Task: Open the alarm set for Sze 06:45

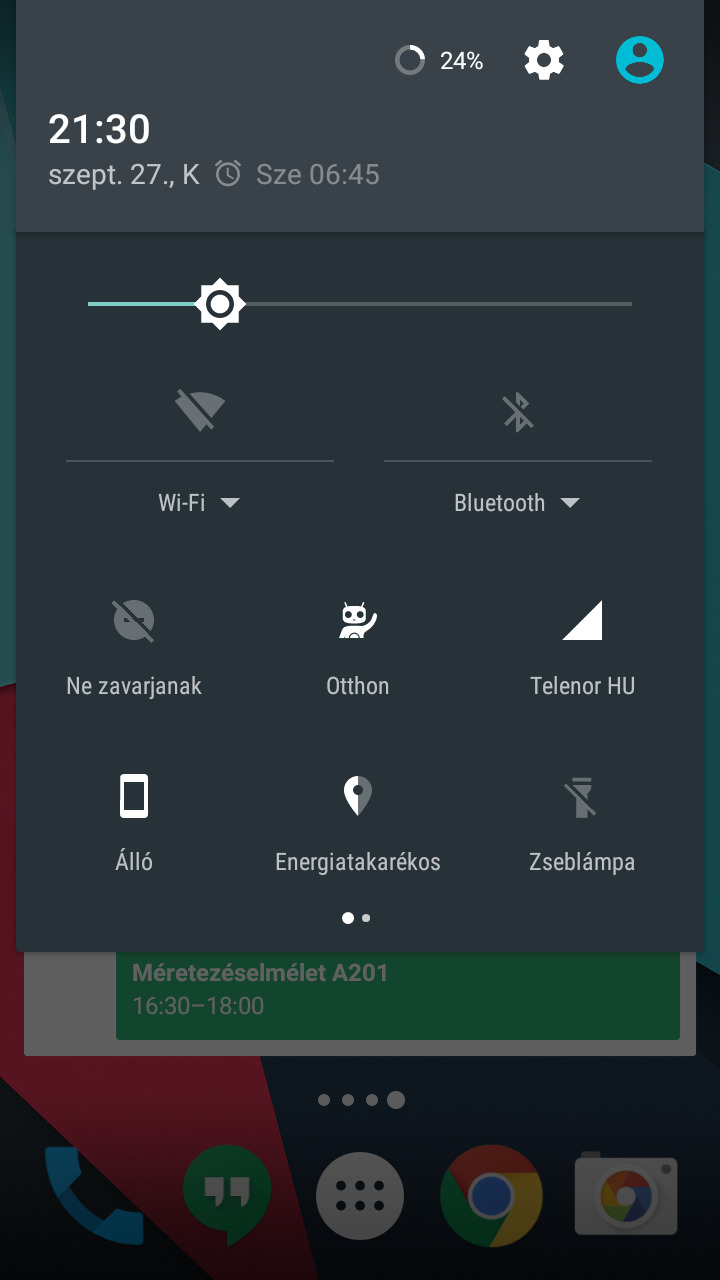Action: coord(300,175)
